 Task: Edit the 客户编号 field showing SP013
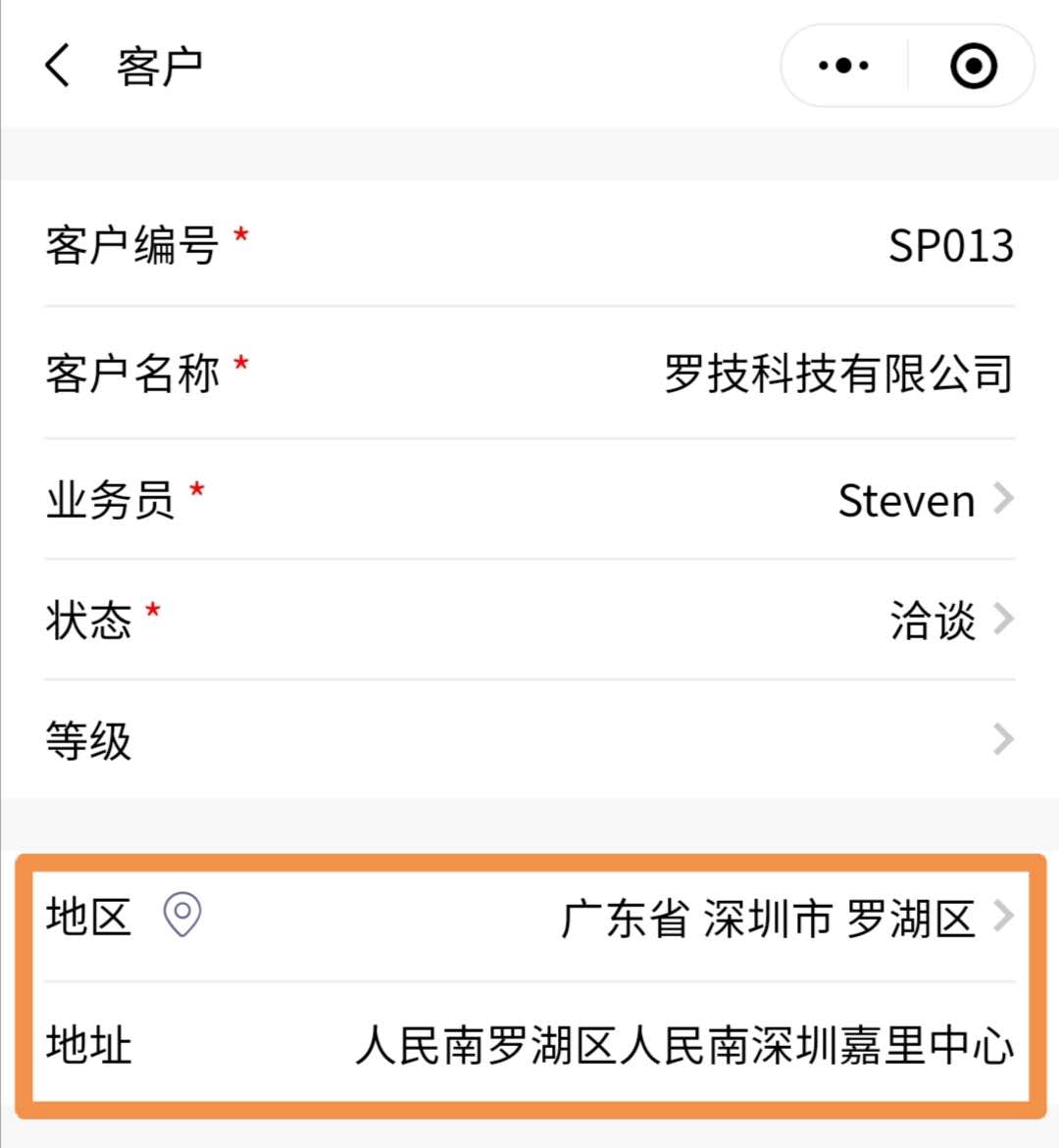coord(949,245)
